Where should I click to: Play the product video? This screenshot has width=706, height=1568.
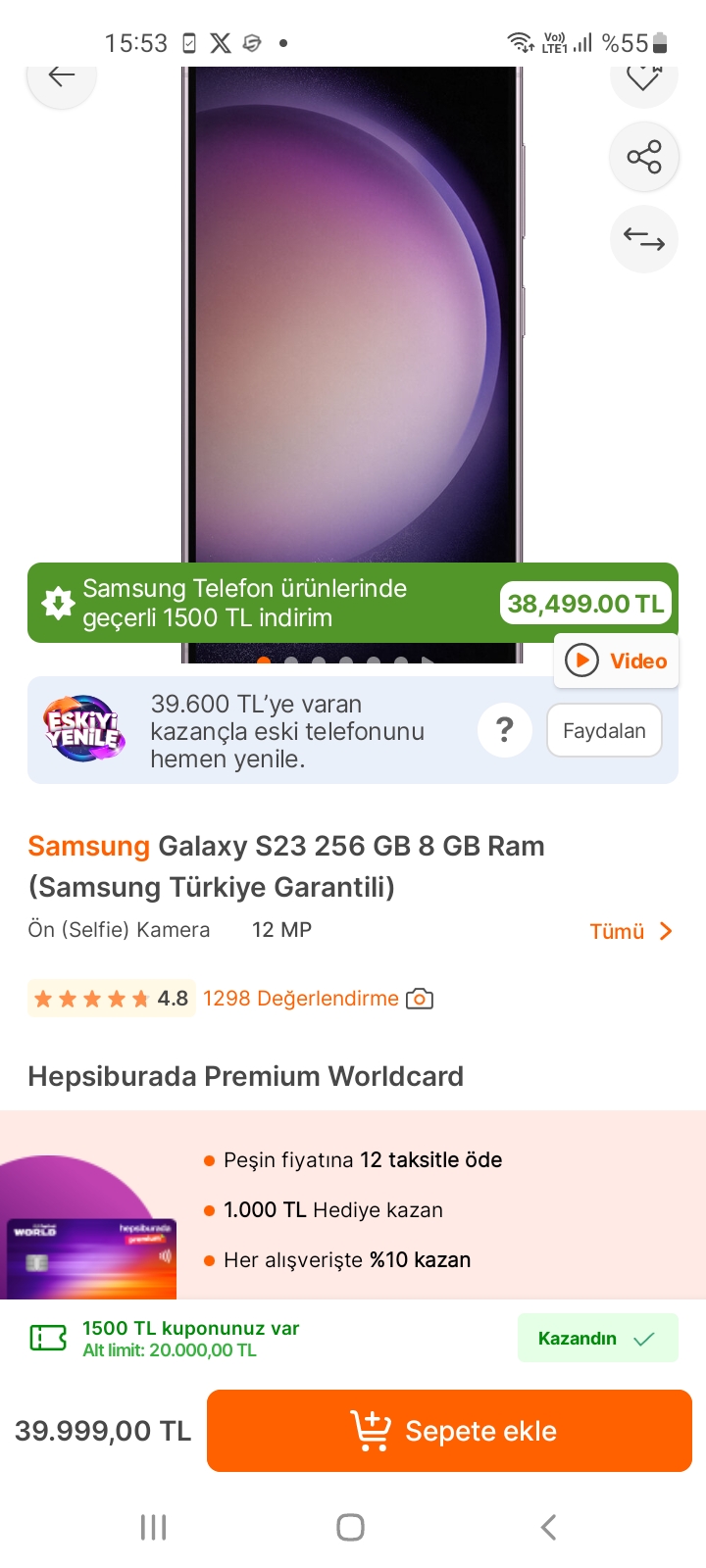point(617,661)
